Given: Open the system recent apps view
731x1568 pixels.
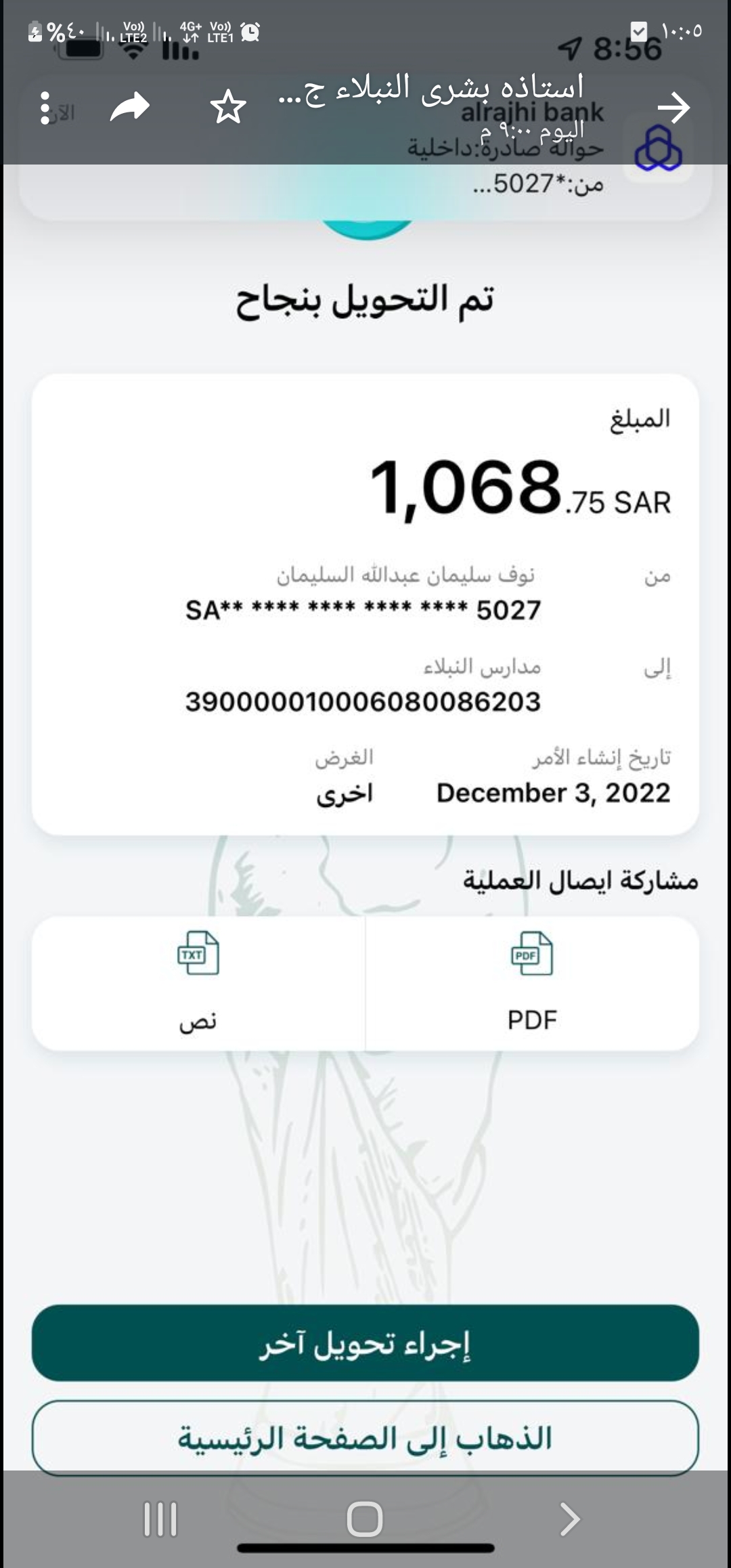Looking at the screenshot, I should click(160, 1519).
